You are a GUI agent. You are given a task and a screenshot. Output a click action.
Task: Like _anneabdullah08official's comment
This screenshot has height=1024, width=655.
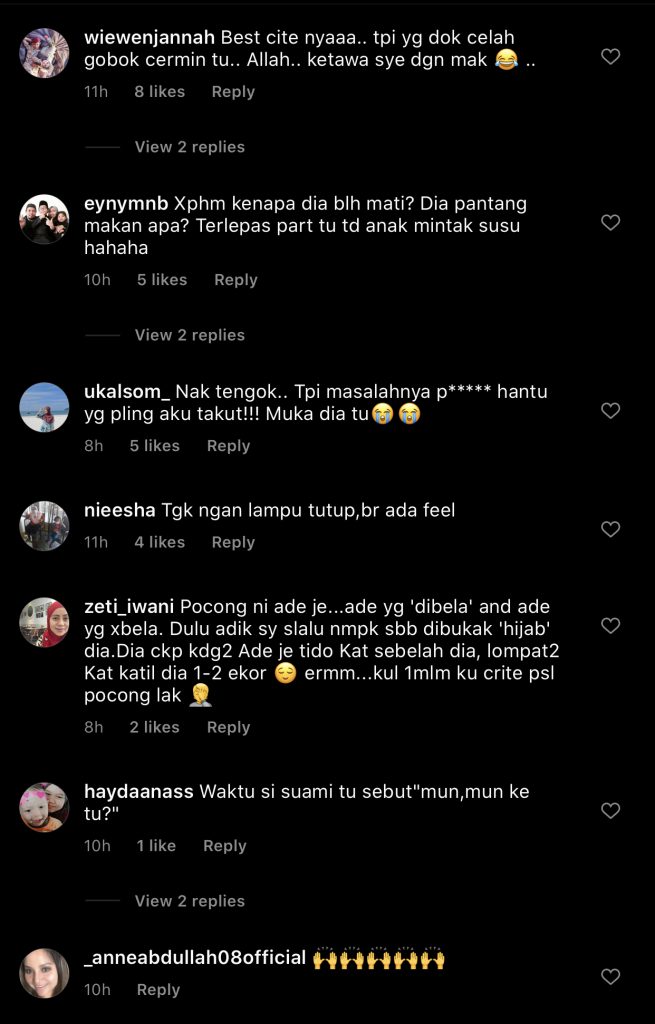click(x=610, y=976)
